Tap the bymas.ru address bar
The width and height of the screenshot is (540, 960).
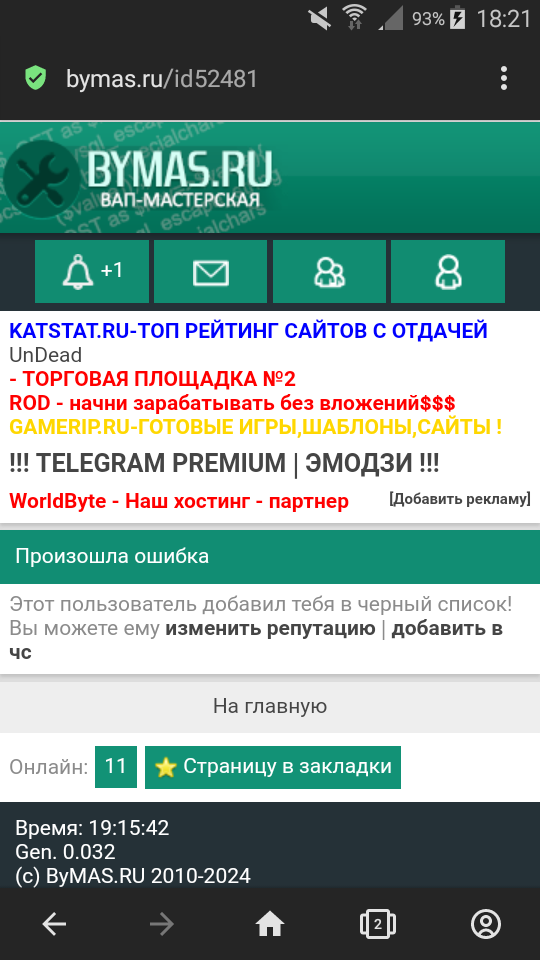(x=162, y=79)
